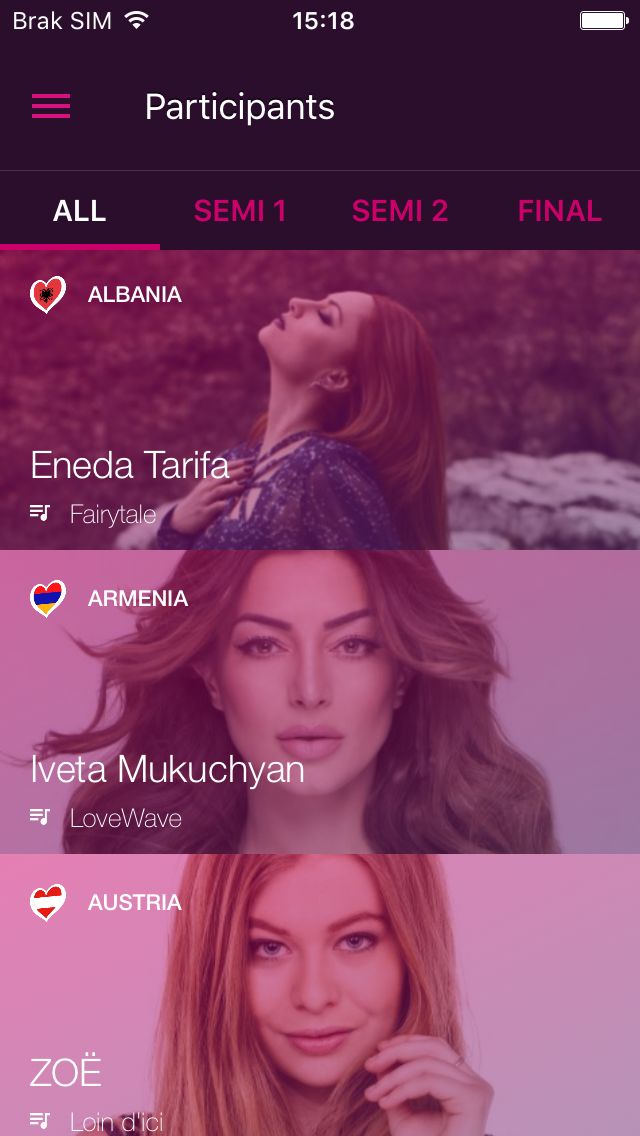
Task: Open Iveta Mukuchyan's Armenia entry card
Action: click(x=320, y=702)
